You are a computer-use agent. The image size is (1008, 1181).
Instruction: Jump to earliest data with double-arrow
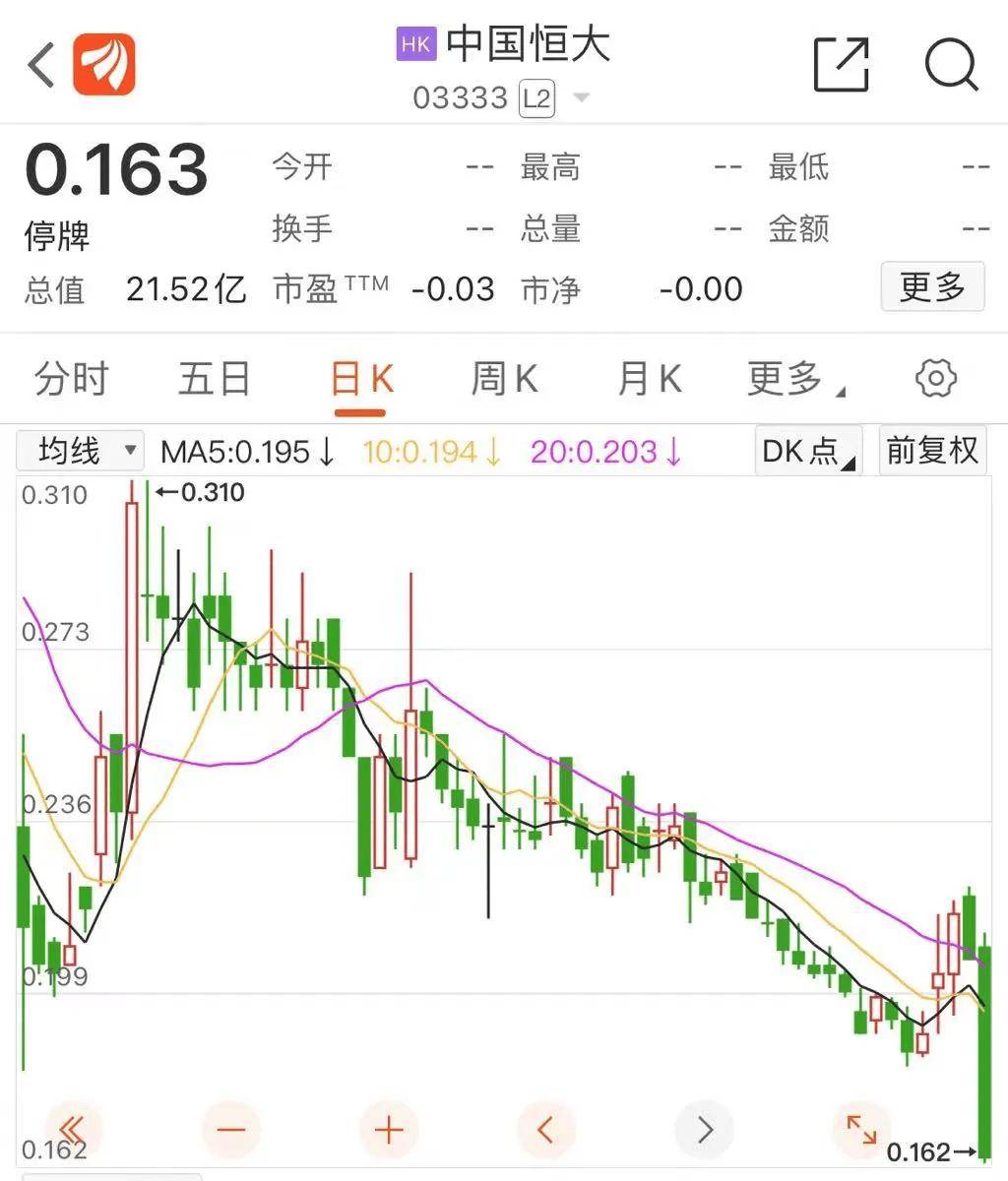point(73,1129)
